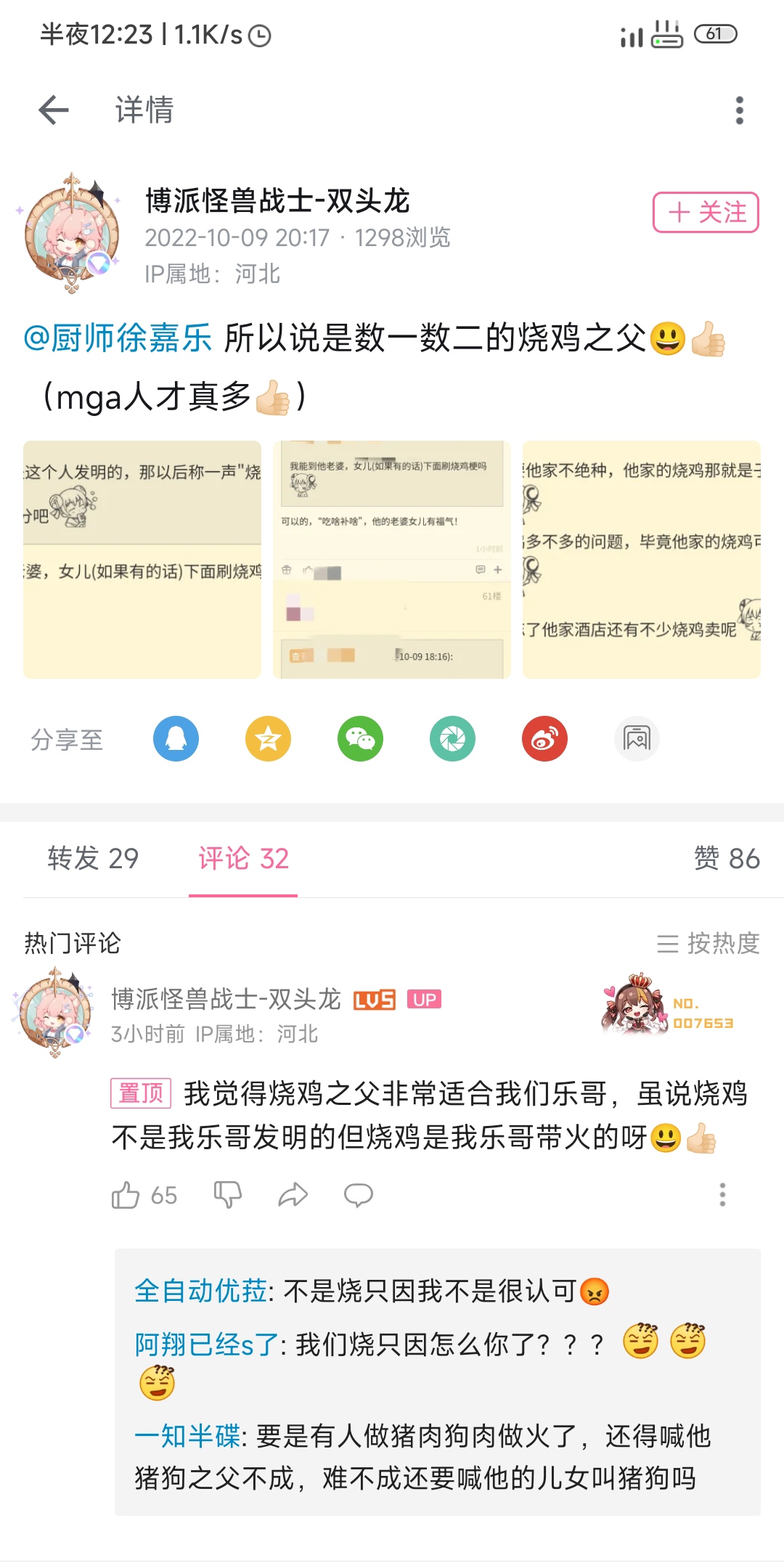Share the post to WeChat Moments
The height and width of the screenshot is (1563, 784).
[452, 739]
